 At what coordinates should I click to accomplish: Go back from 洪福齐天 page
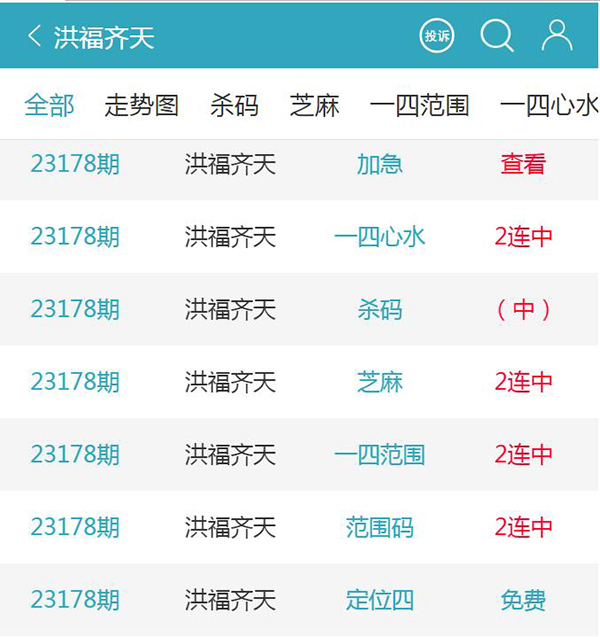point(35,37)
